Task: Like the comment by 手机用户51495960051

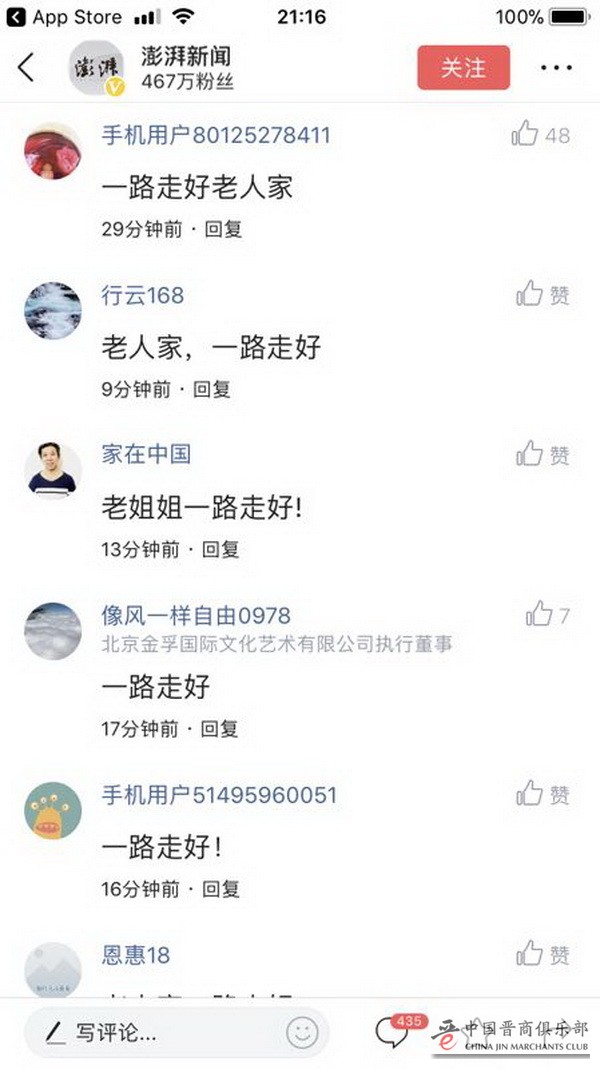Action: click(x=530, y=794)
